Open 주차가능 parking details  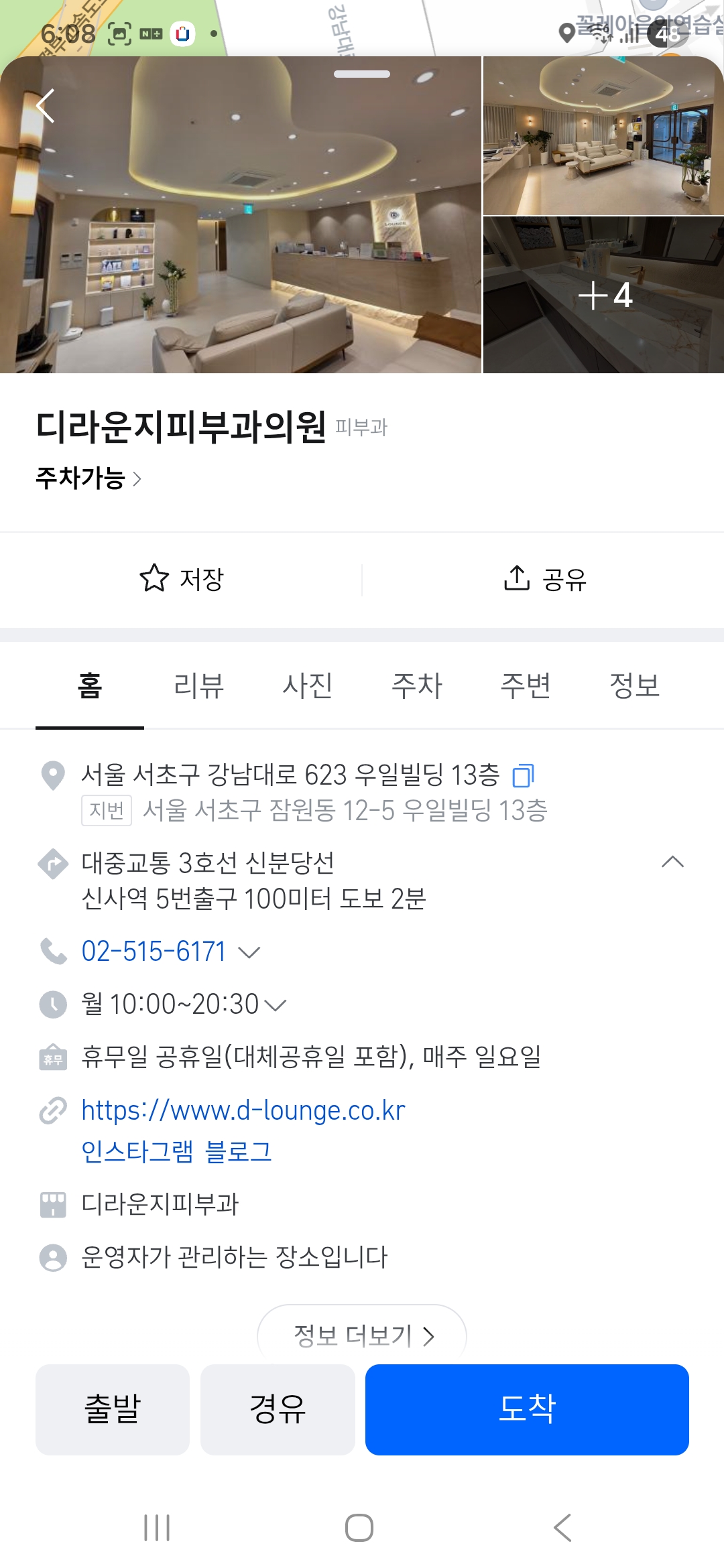point(88,478)
